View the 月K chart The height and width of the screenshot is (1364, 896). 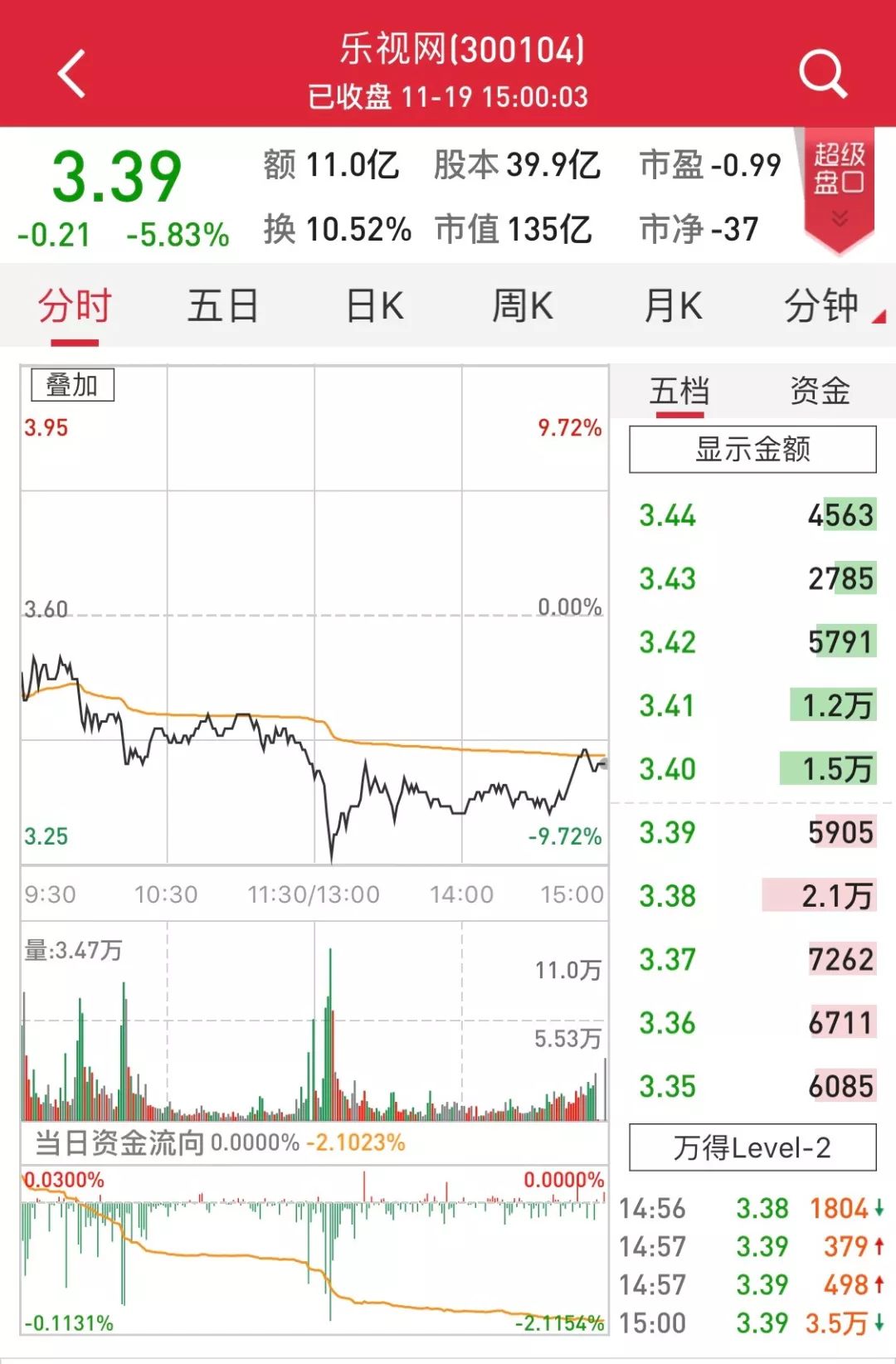coord(673,306)
